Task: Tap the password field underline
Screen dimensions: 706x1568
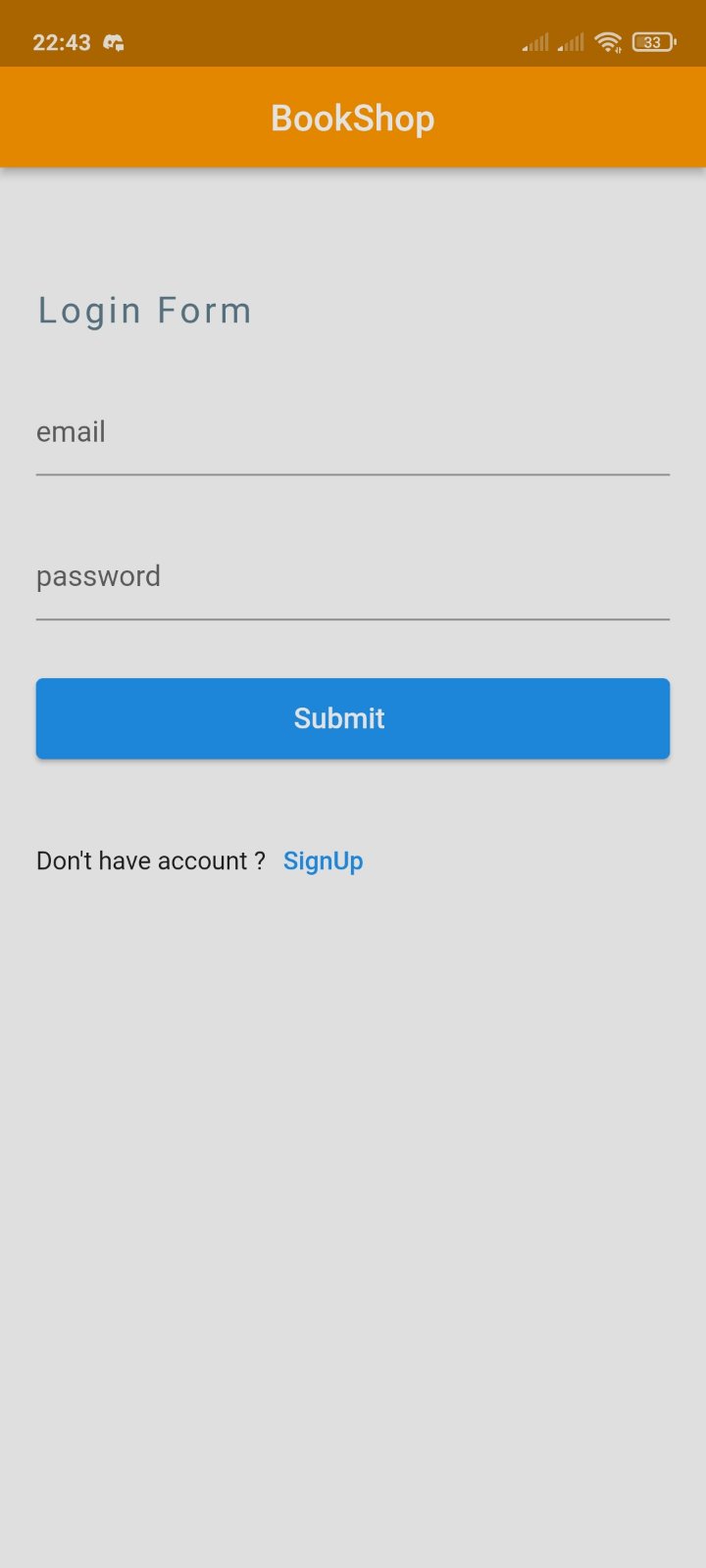Action: point(352,620)
